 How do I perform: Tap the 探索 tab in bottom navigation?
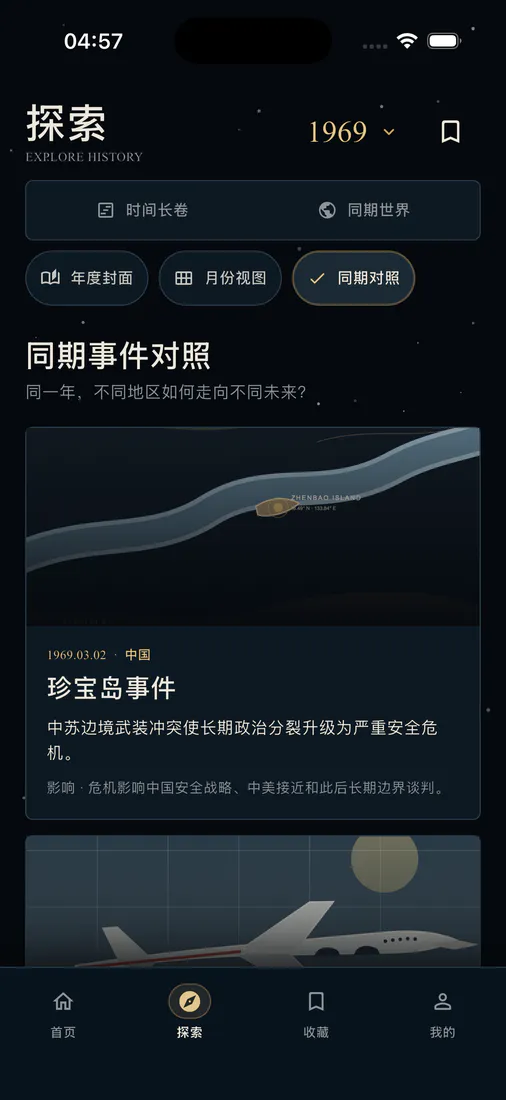(x=189, y=1013)
